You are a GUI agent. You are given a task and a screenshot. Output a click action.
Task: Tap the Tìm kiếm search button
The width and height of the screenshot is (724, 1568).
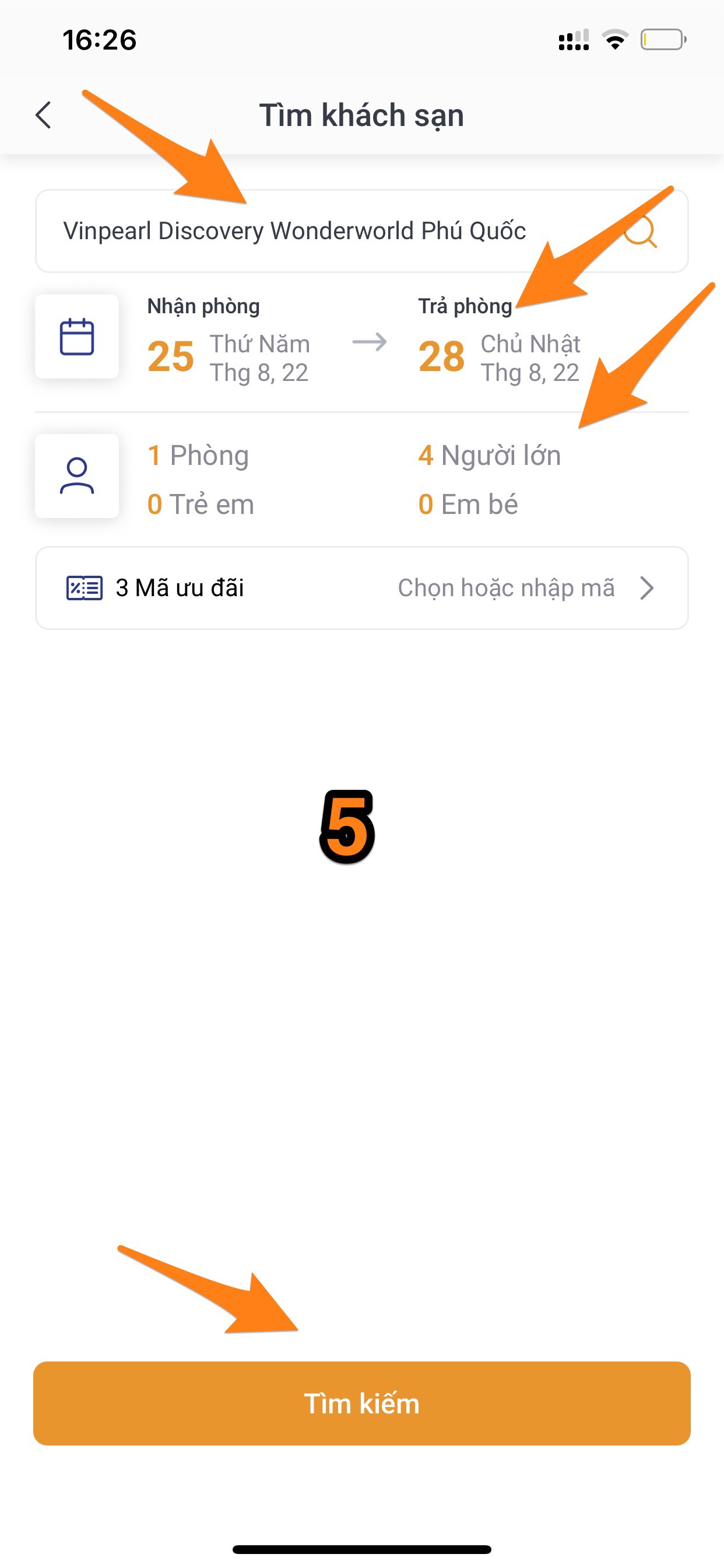pos(361,1403)
